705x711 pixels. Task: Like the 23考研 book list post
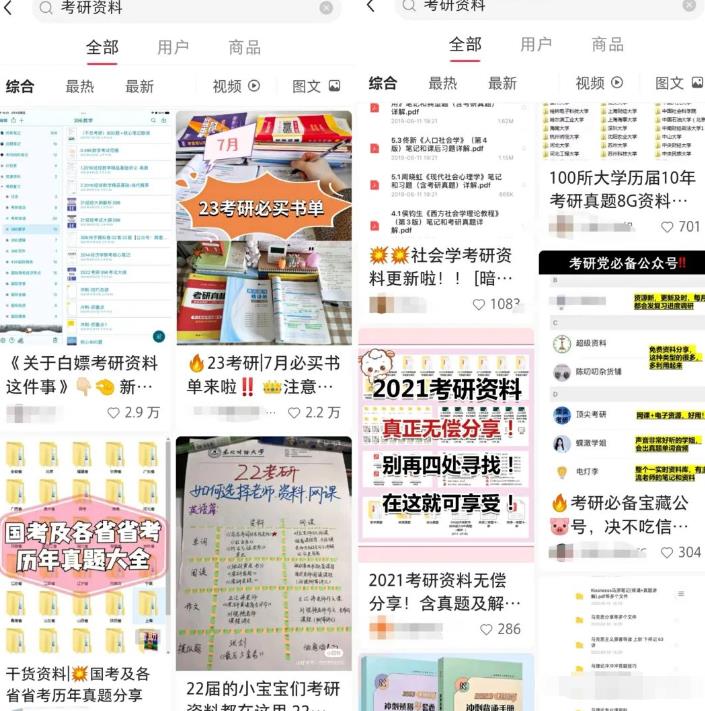[295, 412]
